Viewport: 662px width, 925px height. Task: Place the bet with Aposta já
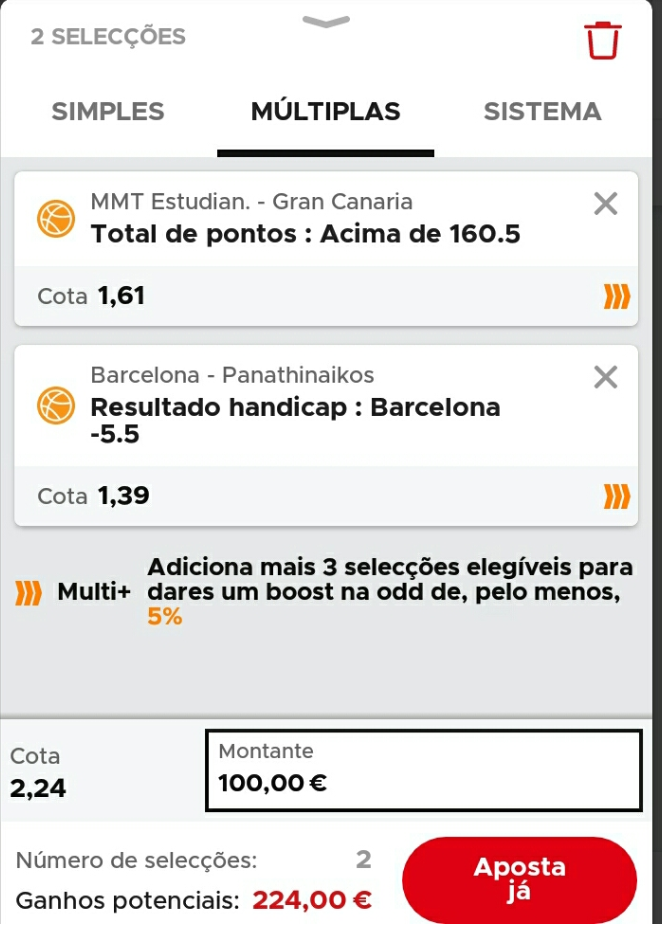coord(519,879)
